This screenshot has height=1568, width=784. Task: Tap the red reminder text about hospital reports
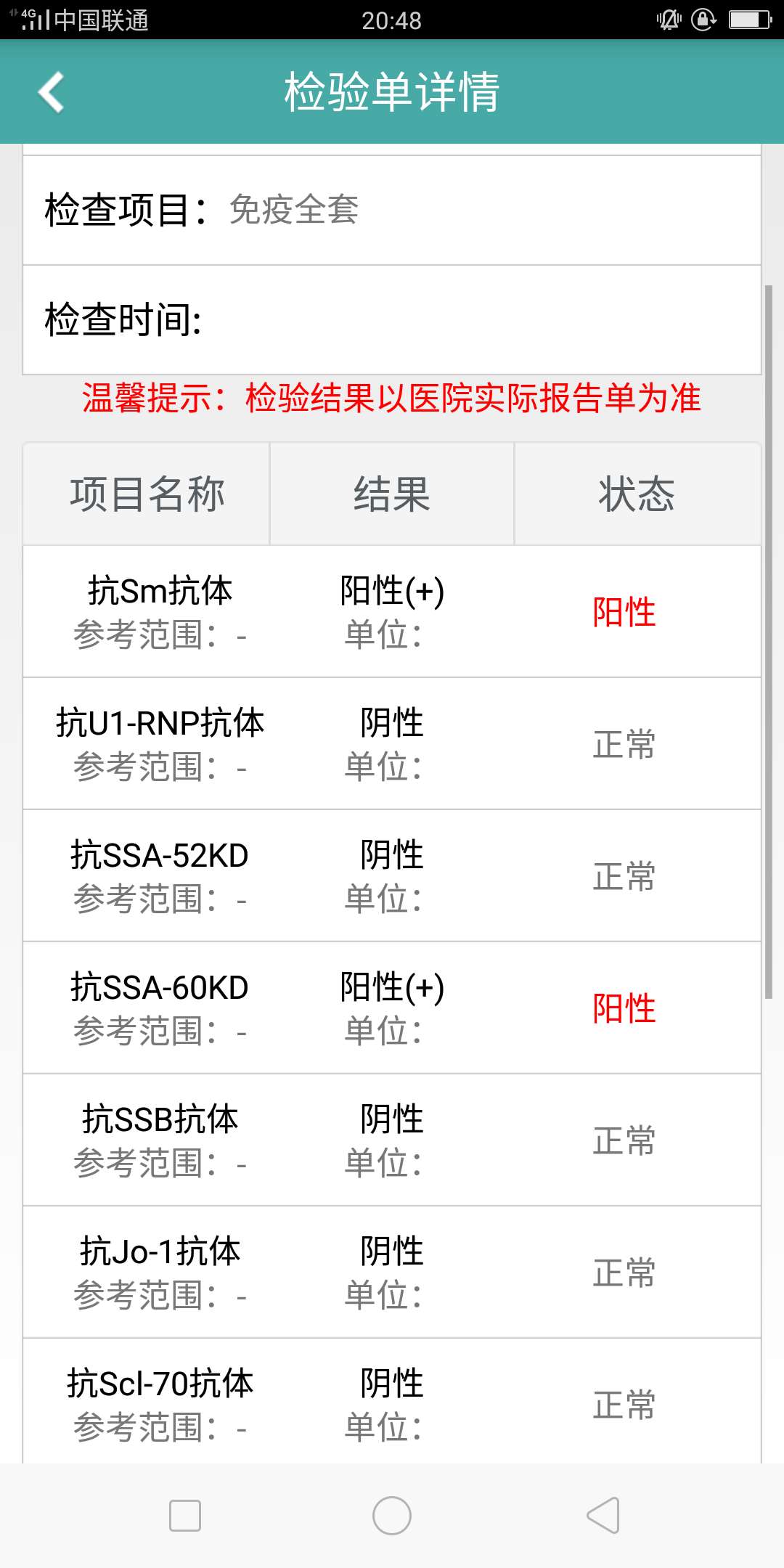click(392, 397)
